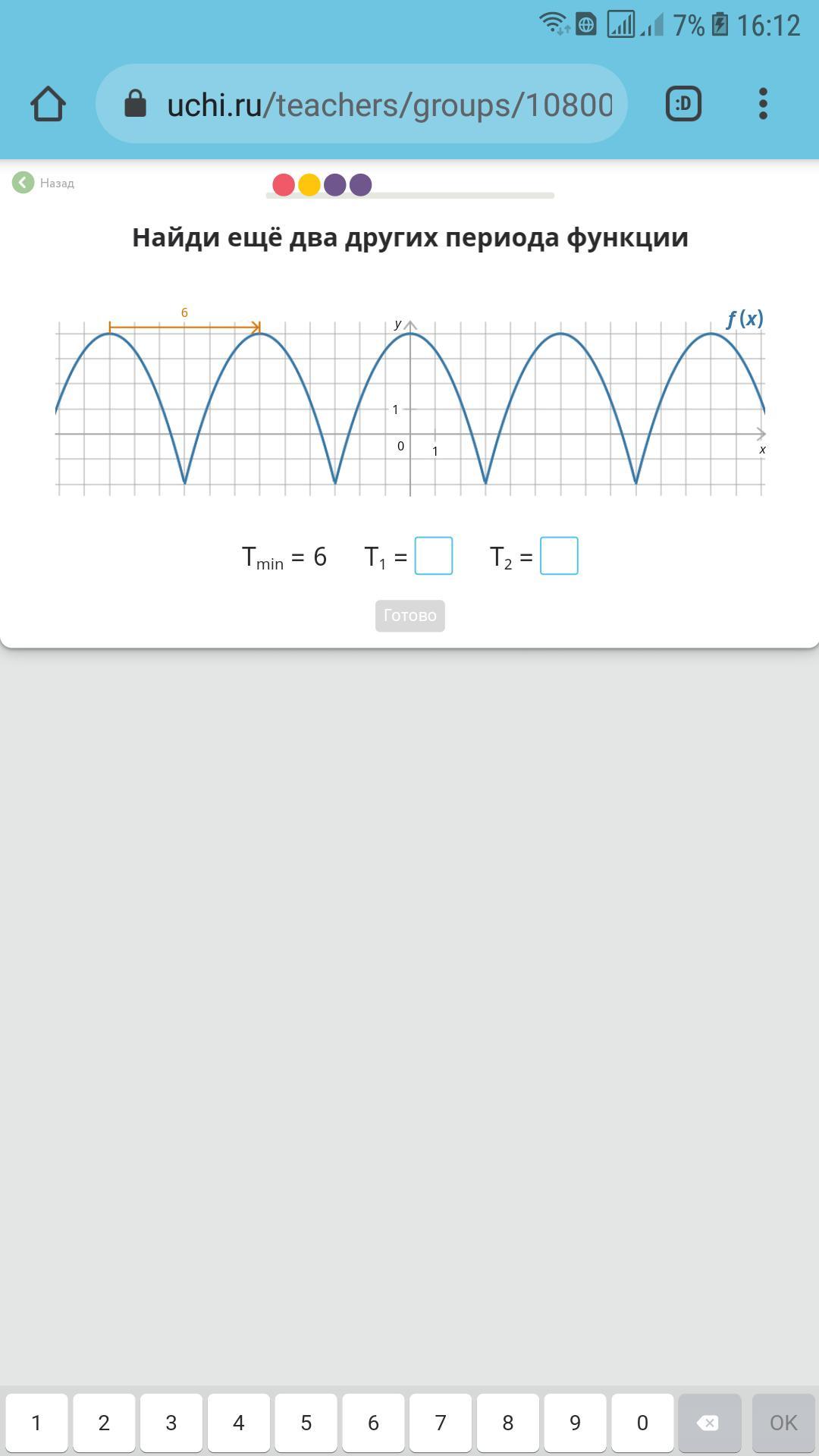Go to the browser home page
Viewport: 819px width, 1456px height.
[x=48, y=104]
